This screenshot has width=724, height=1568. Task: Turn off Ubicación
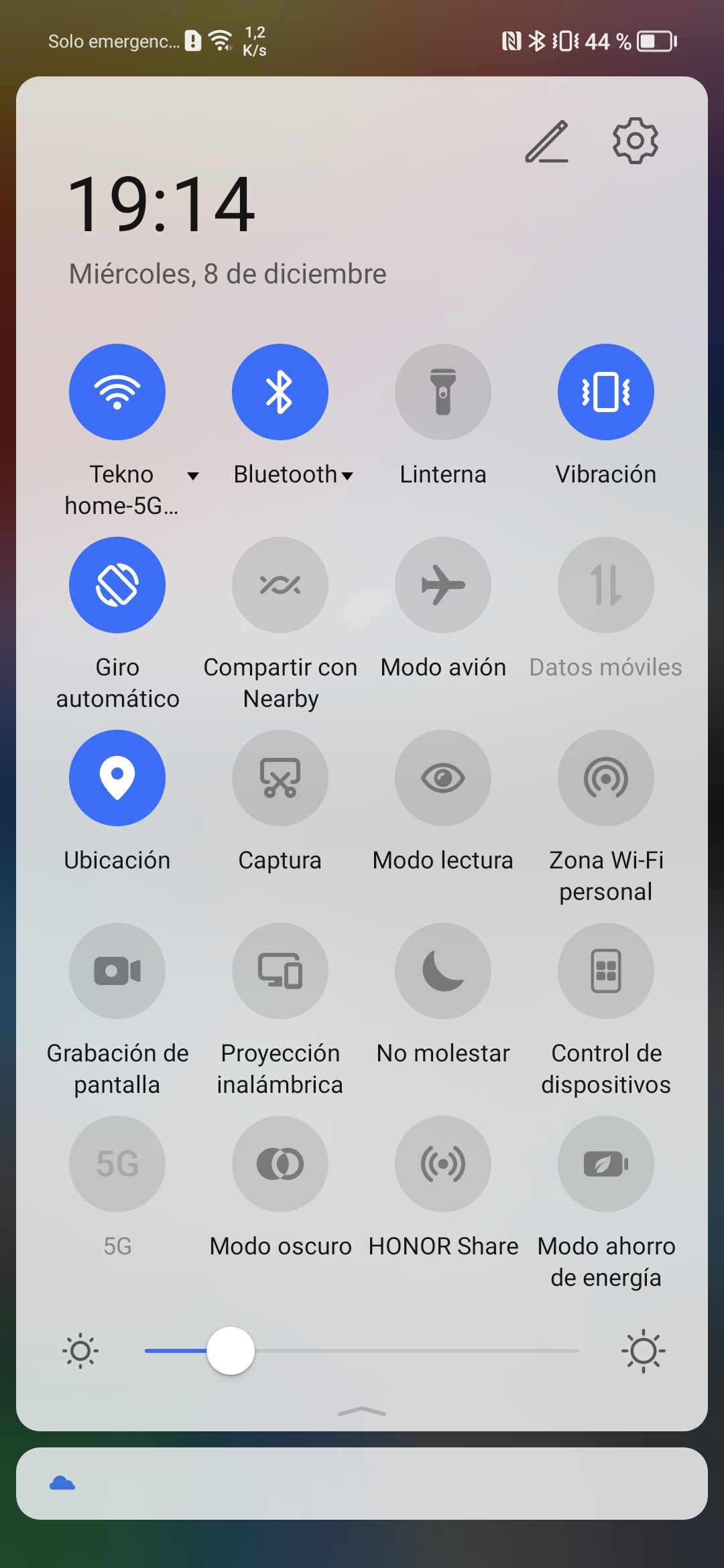(117, 778)
